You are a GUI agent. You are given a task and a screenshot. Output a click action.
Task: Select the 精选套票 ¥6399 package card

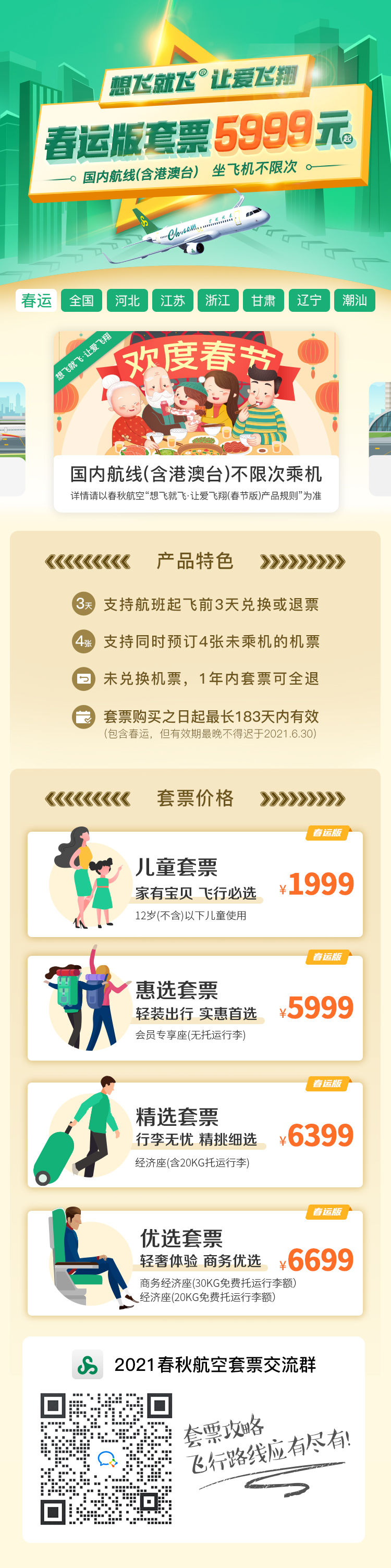(195, 1135)
